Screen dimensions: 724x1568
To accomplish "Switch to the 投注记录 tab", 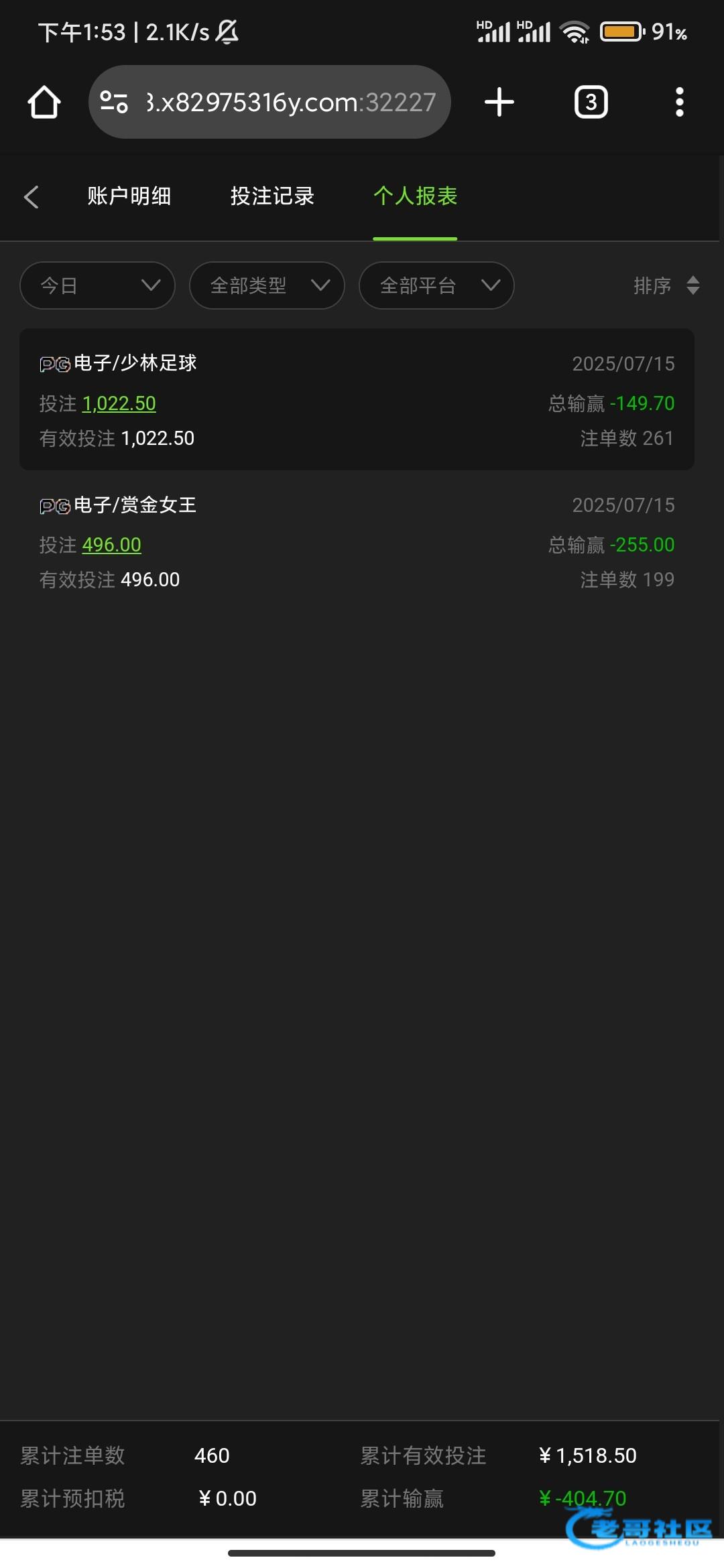I will pyautogui.click(x=272, y=196).
